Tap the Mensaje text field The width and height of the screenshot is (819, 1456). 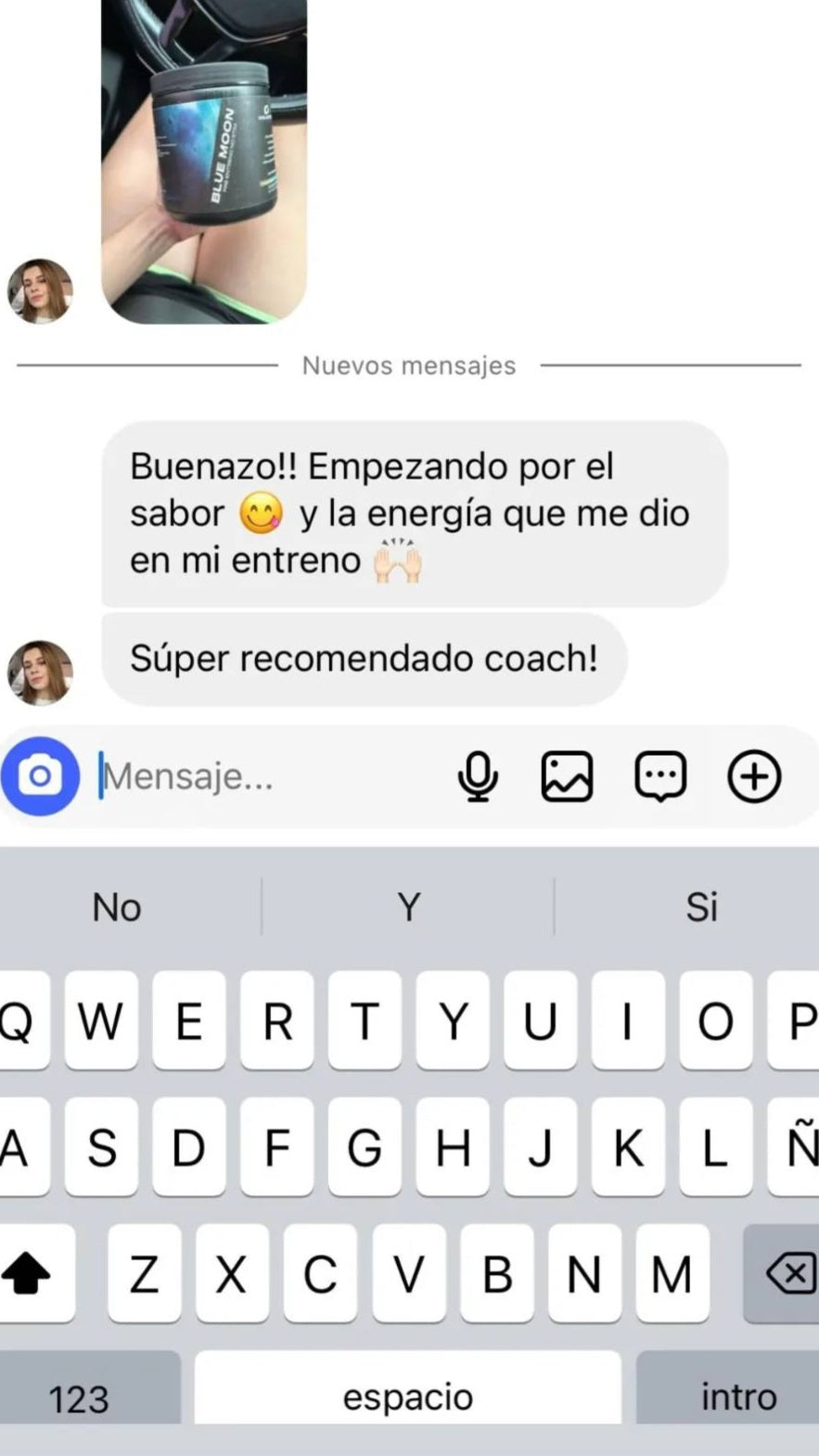(x=269, y=776)
